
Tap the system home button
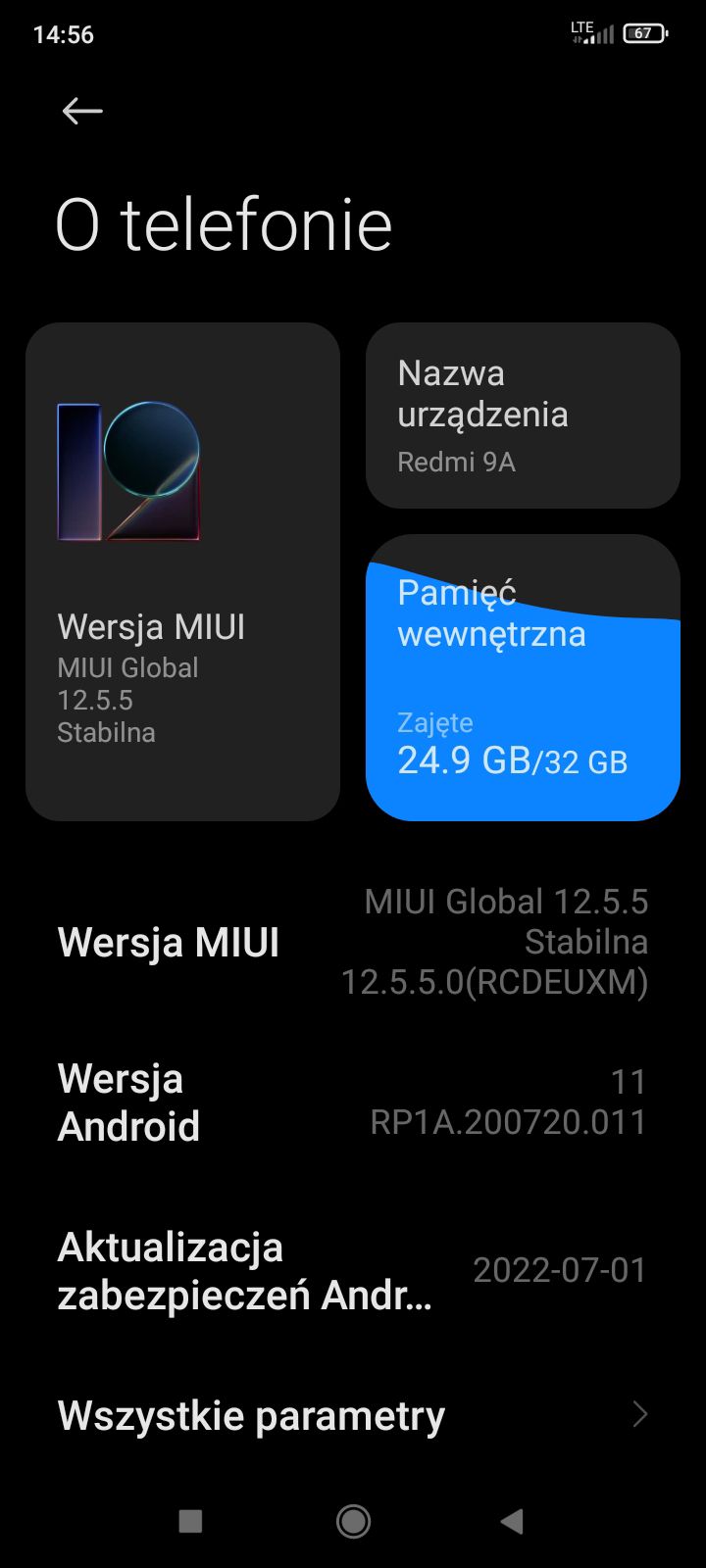353,1521
